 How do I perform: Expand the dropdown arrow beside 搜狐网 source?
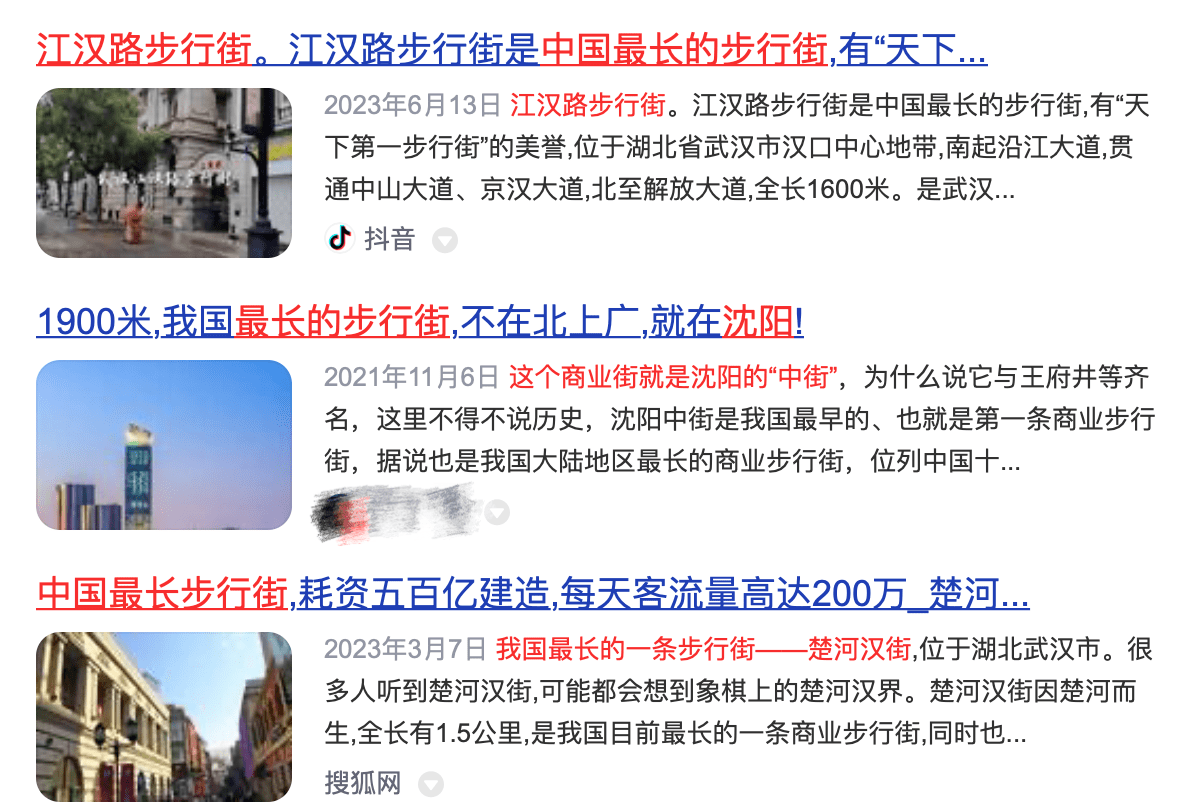(x=430, y=783)
